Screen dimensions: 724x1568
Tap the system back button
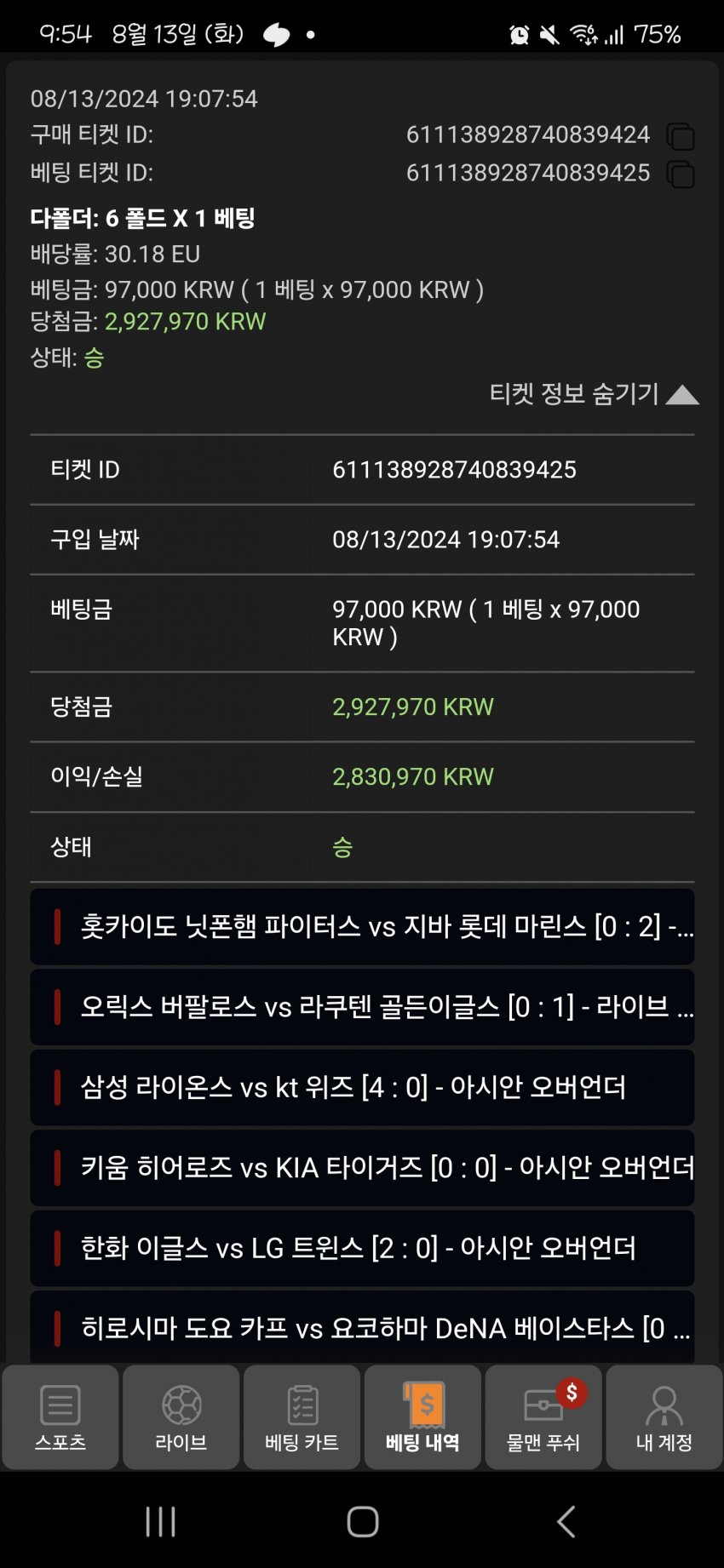tap(566, 1521)
